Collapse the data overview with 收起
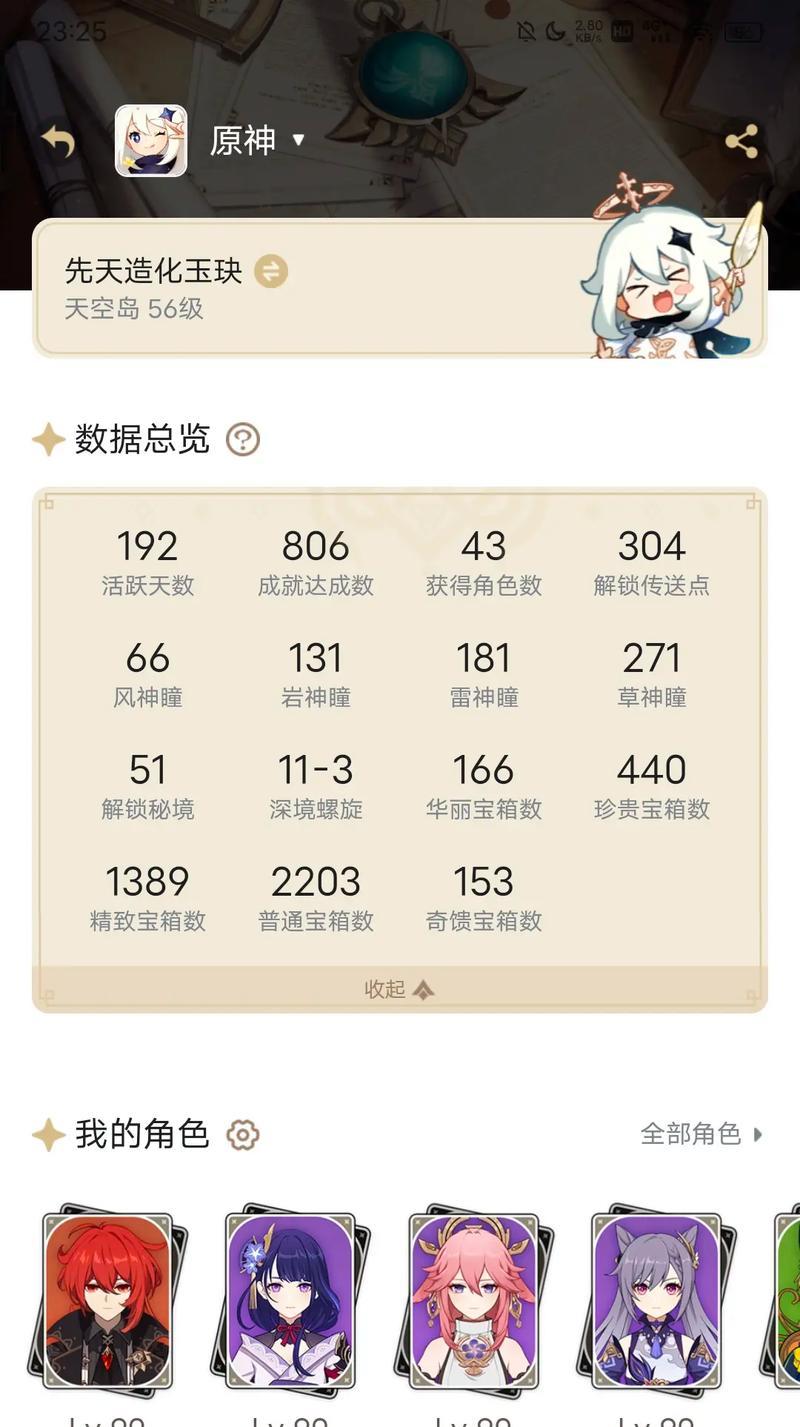The width and height of the screenshot is (800, 1427). click(399, 989)
